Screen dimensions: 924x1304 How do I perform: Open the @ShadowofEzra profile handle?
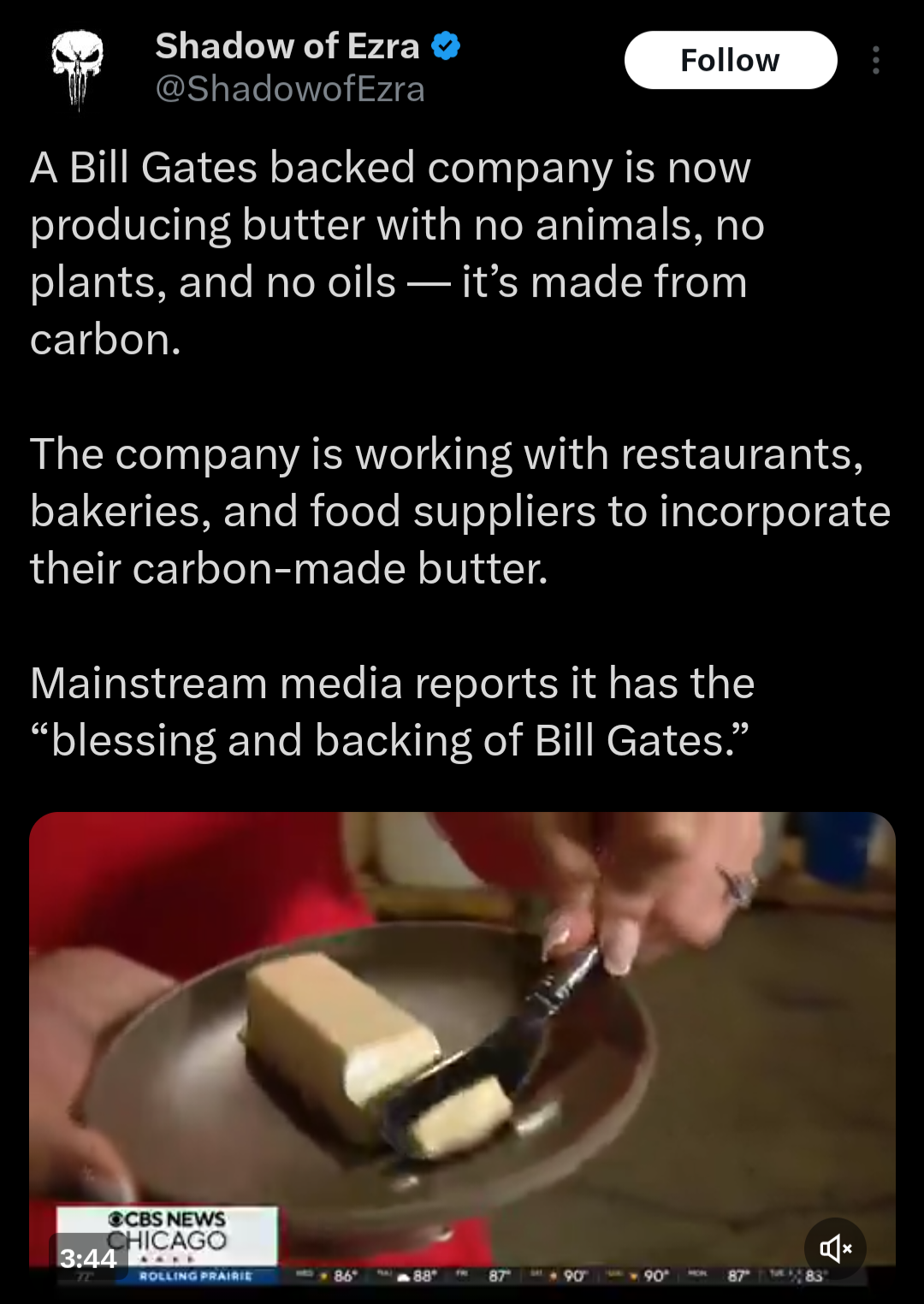point(289,89)
